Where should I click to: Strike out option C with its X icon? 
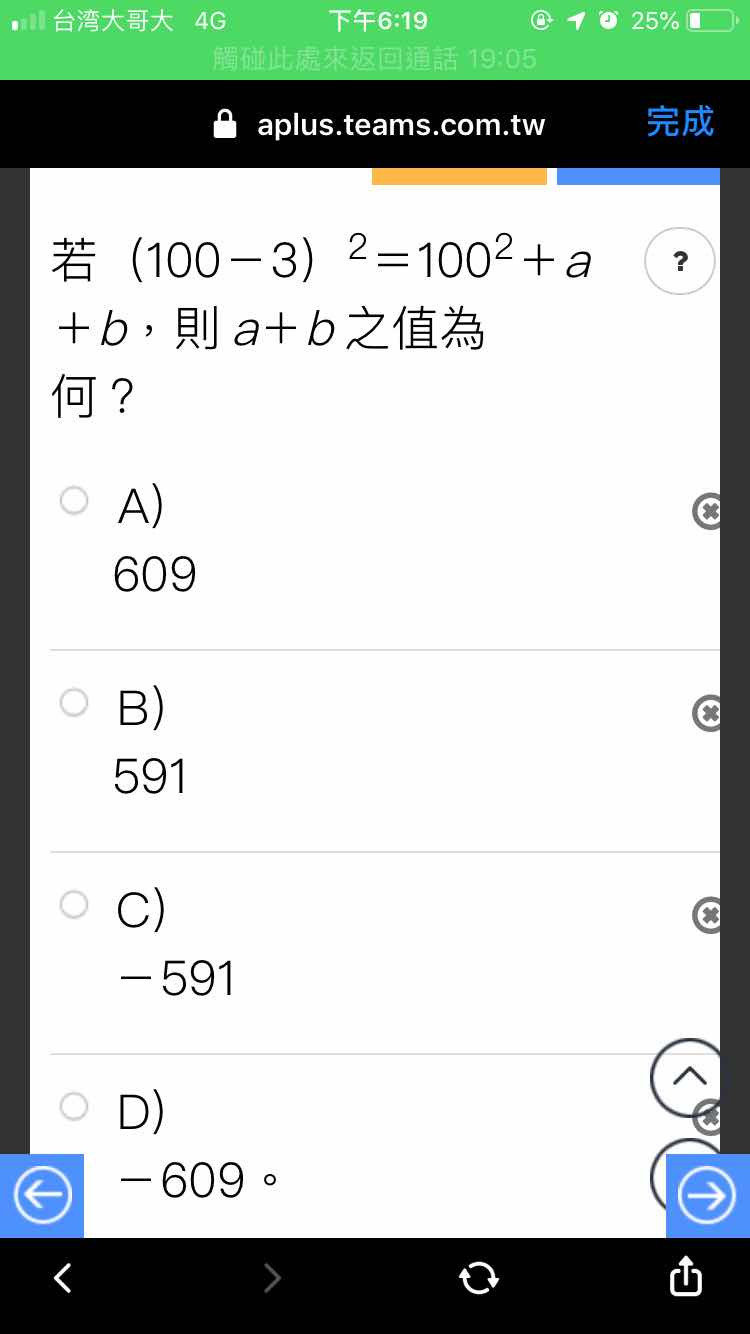coord(707,915)
